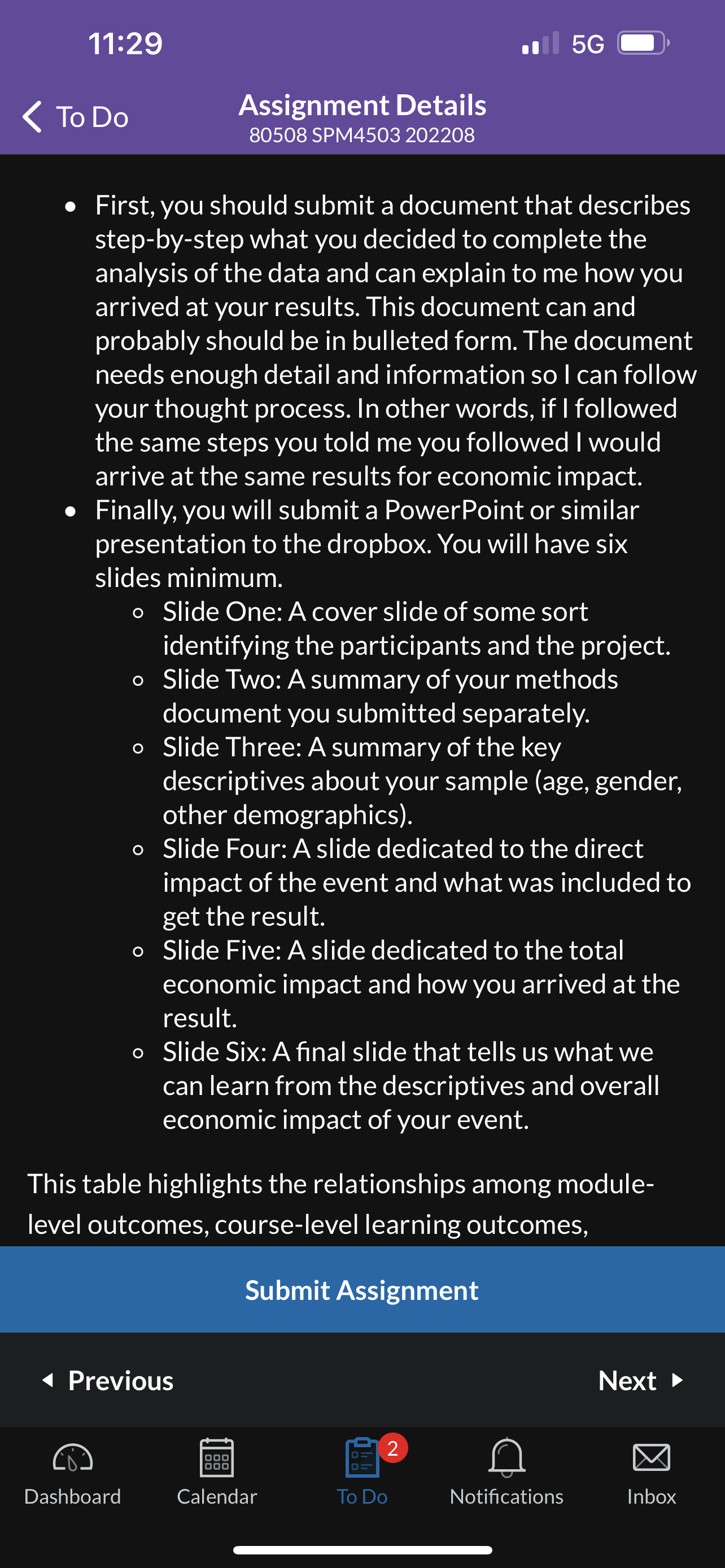Tap the Submit Assignment button

point(362,1290)
